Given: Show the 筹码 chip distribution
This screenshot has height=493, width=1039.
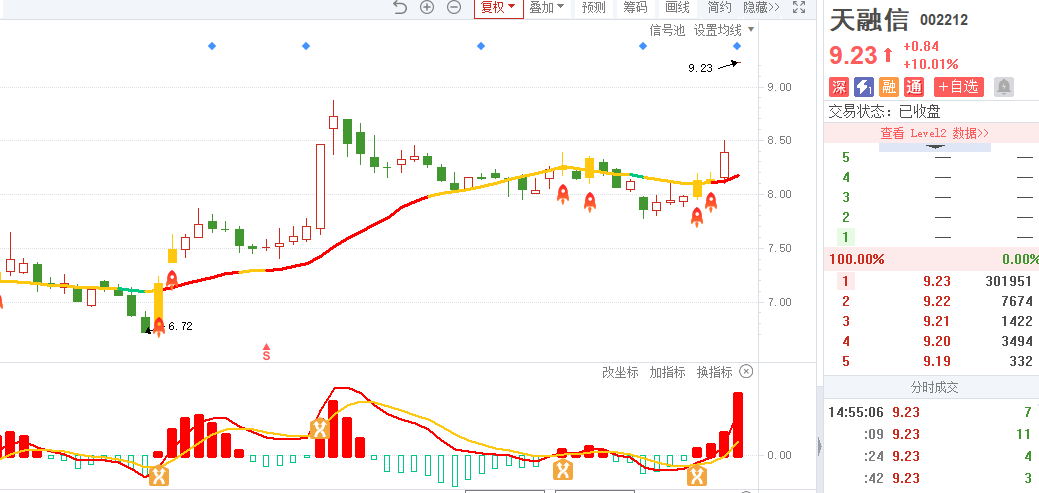Looking at the screenshot, I should [635, 7].
